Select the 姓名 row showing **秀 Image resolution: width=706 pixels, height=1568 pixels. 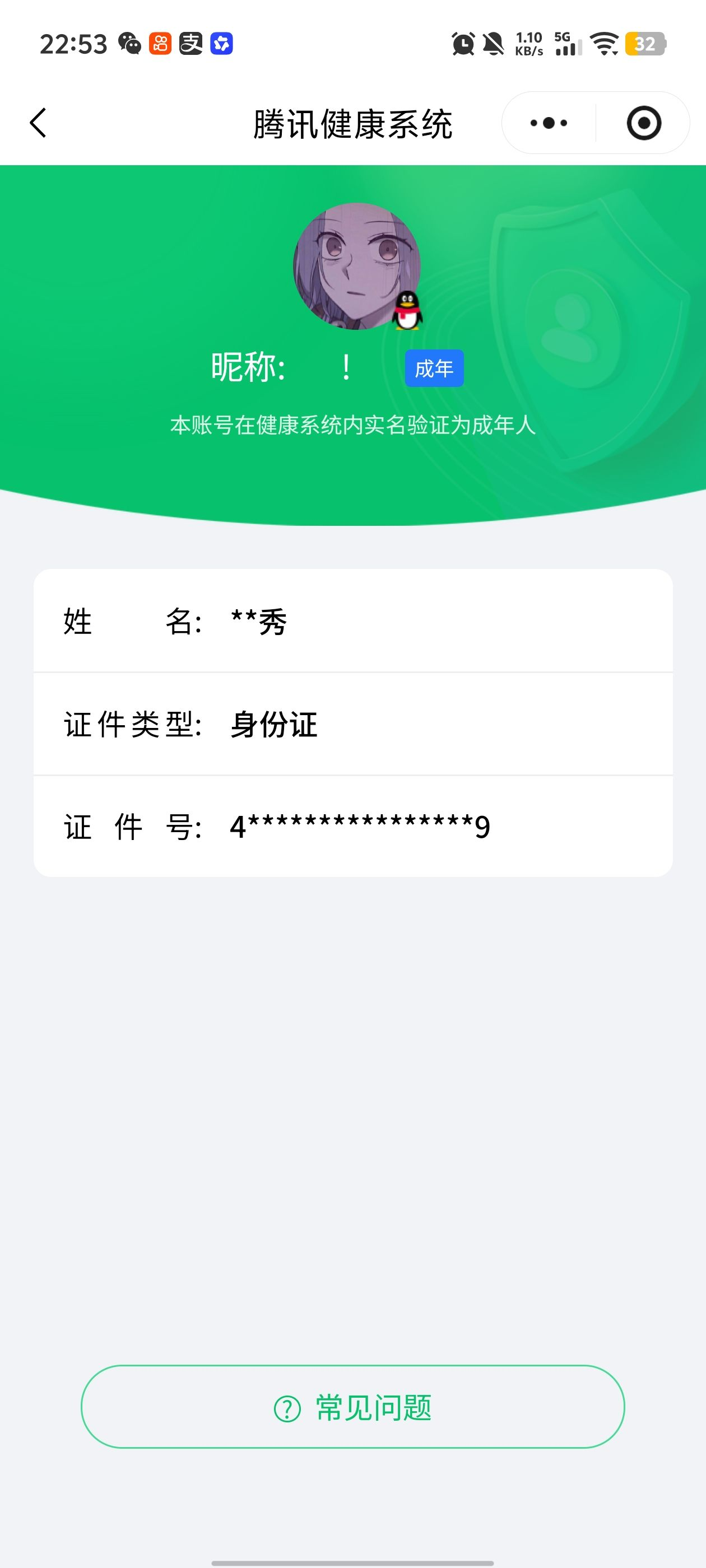click(354, 621)
